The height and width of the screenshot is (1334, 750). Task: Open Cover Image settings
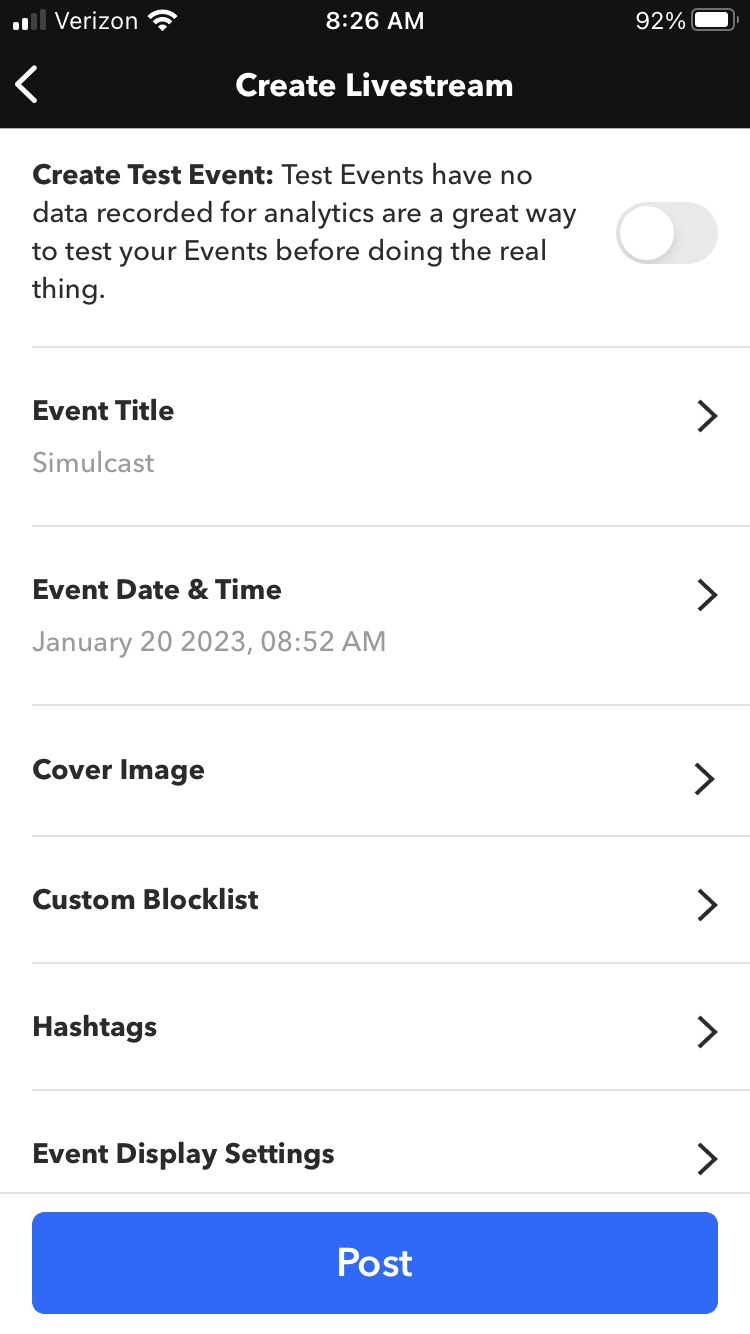pos(375,771)
